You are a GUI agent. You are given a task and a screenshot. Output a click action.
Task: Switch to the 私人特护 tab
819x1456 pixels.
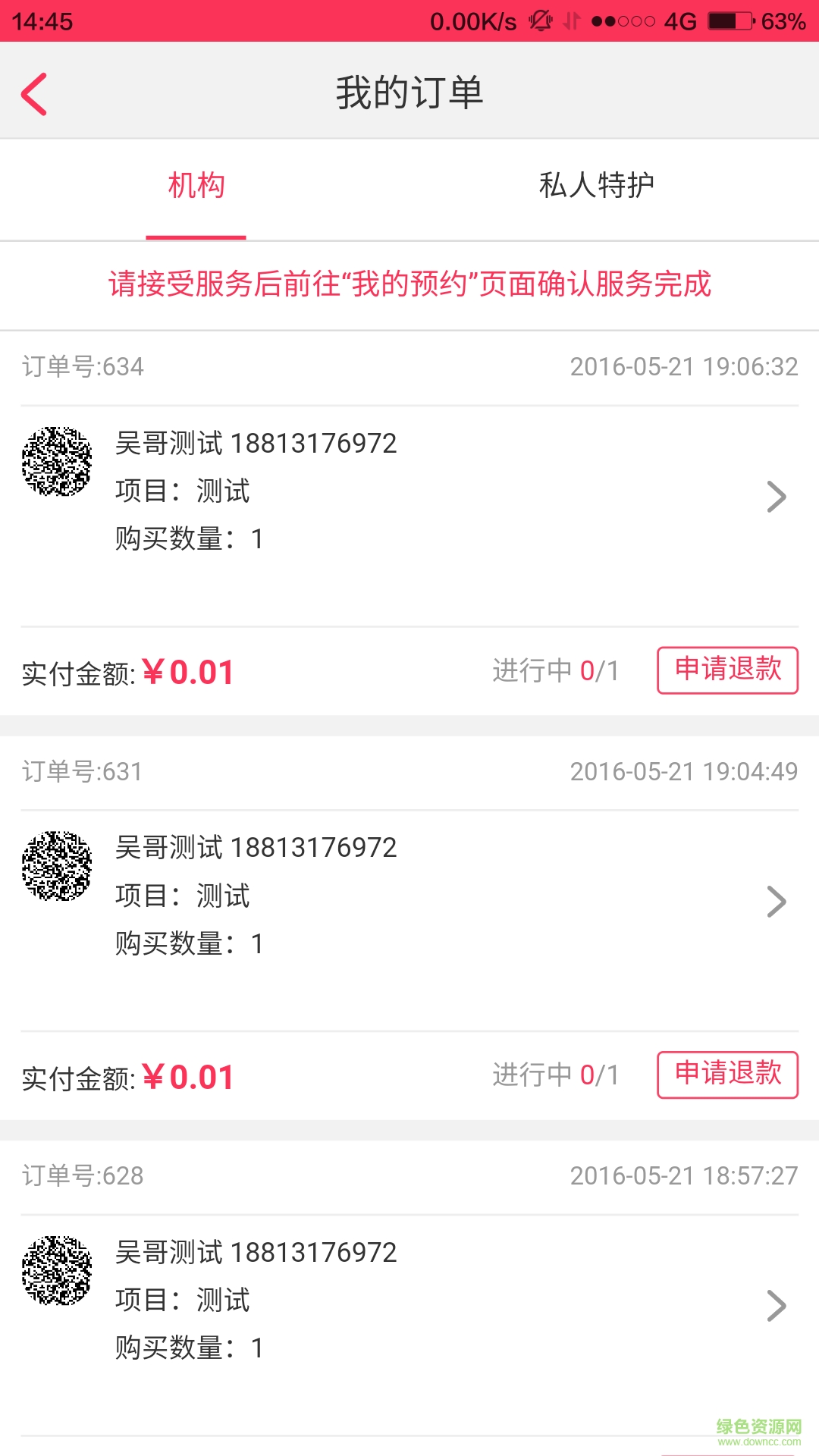pos(596,187)
